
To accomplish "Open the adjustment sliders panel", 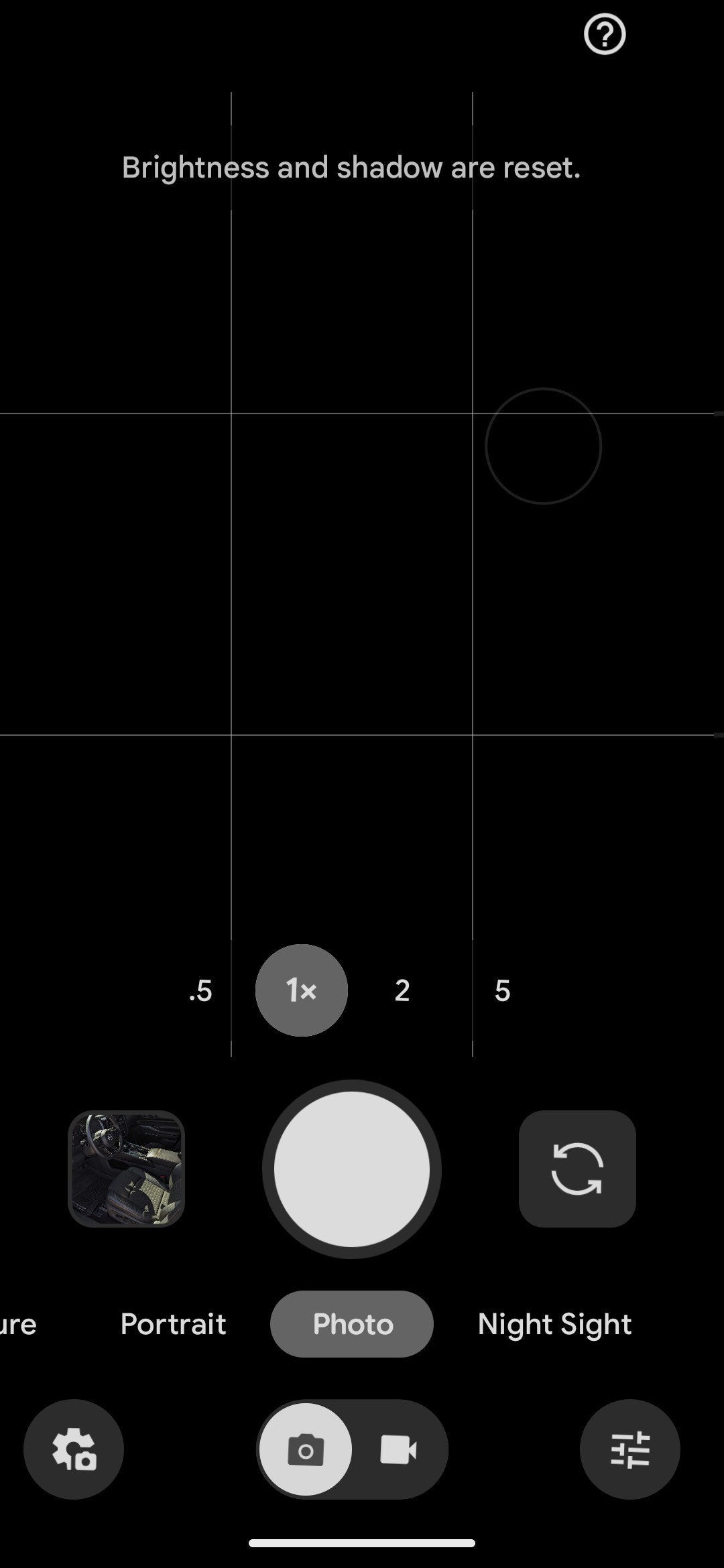I will click(630, 1449).
